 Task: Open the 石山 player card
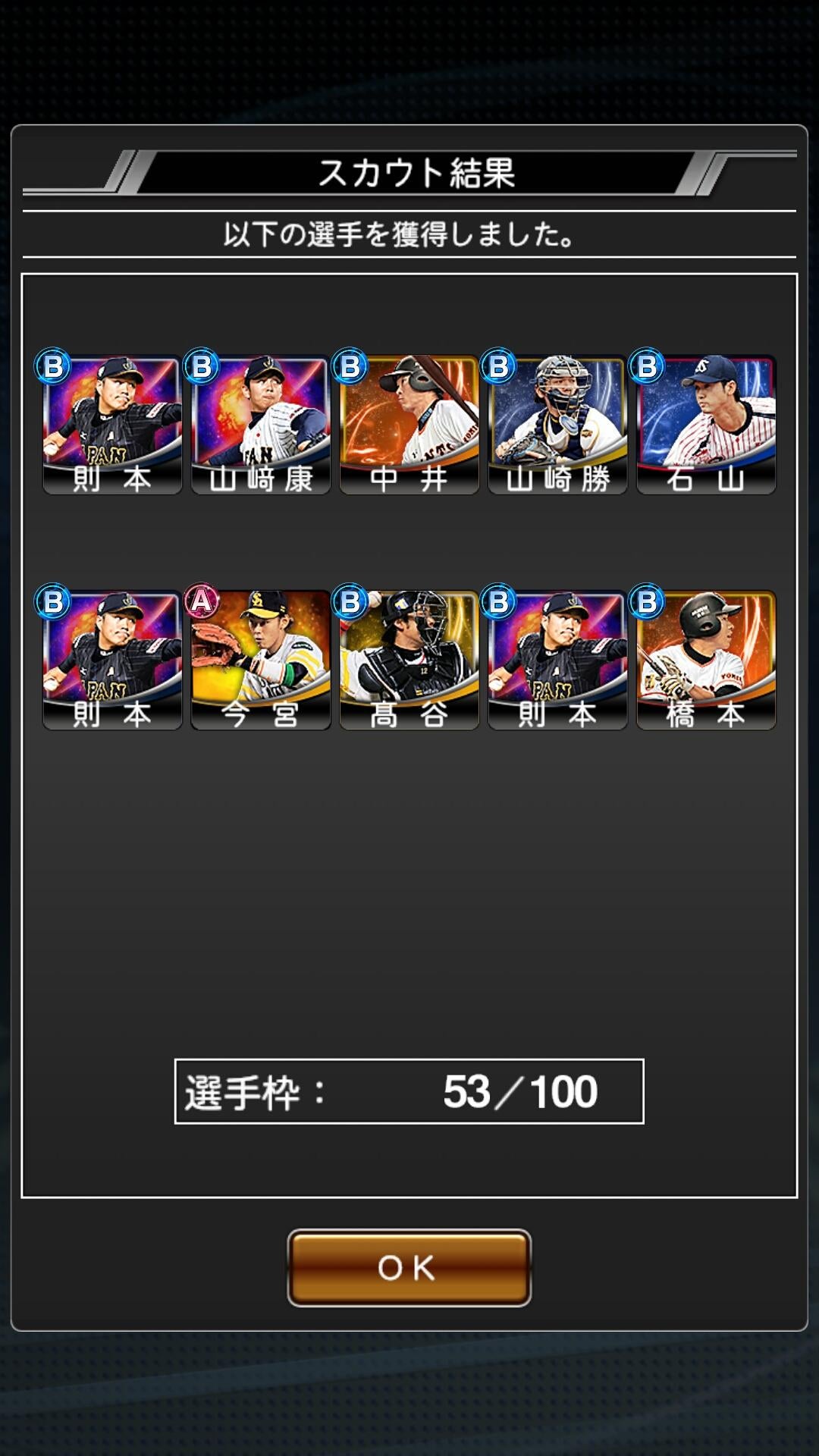point(706,425)
